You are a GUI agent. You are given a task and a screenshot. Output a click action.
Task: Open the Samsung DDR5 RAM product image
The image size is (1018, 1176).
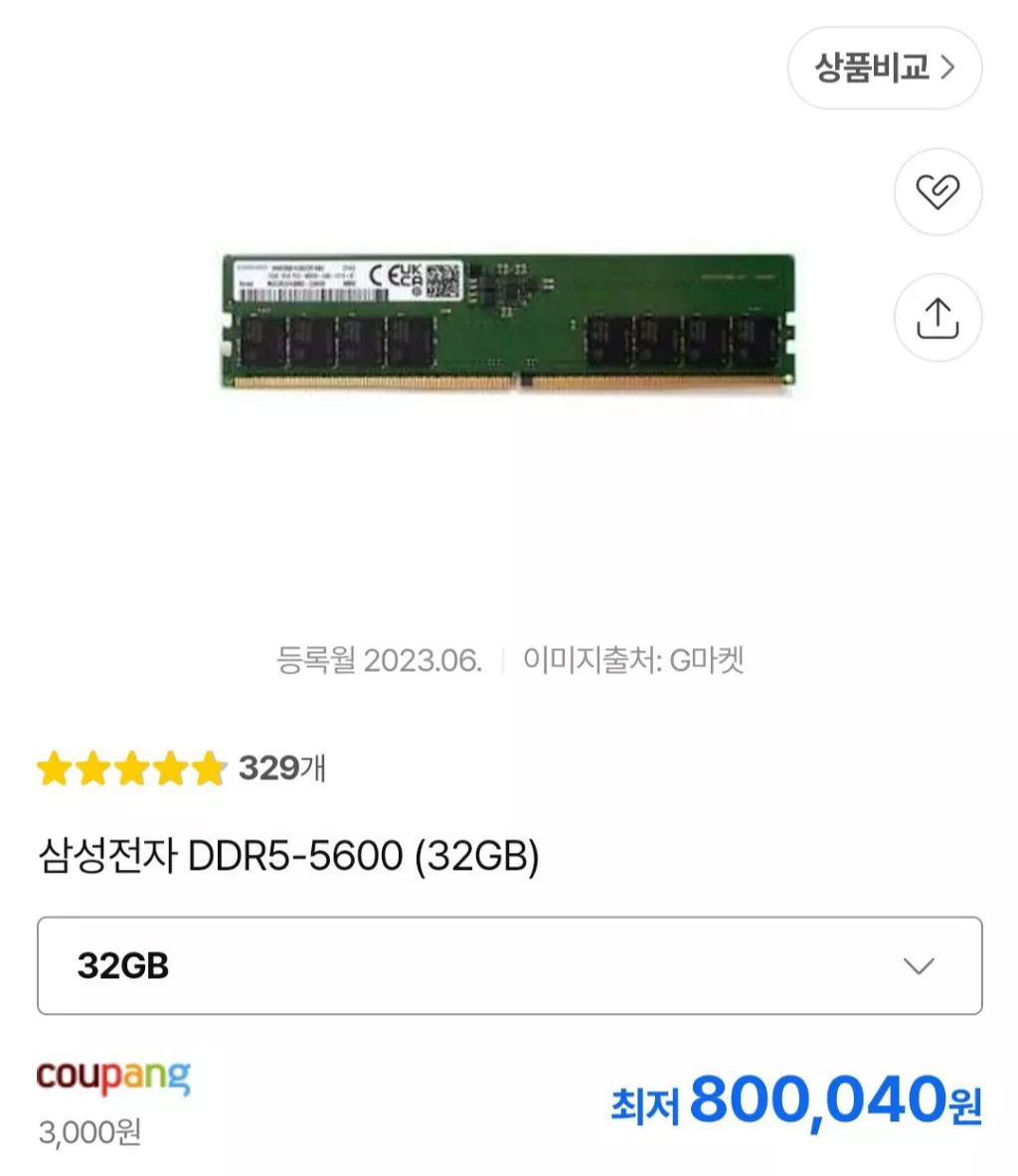[508, 323]
